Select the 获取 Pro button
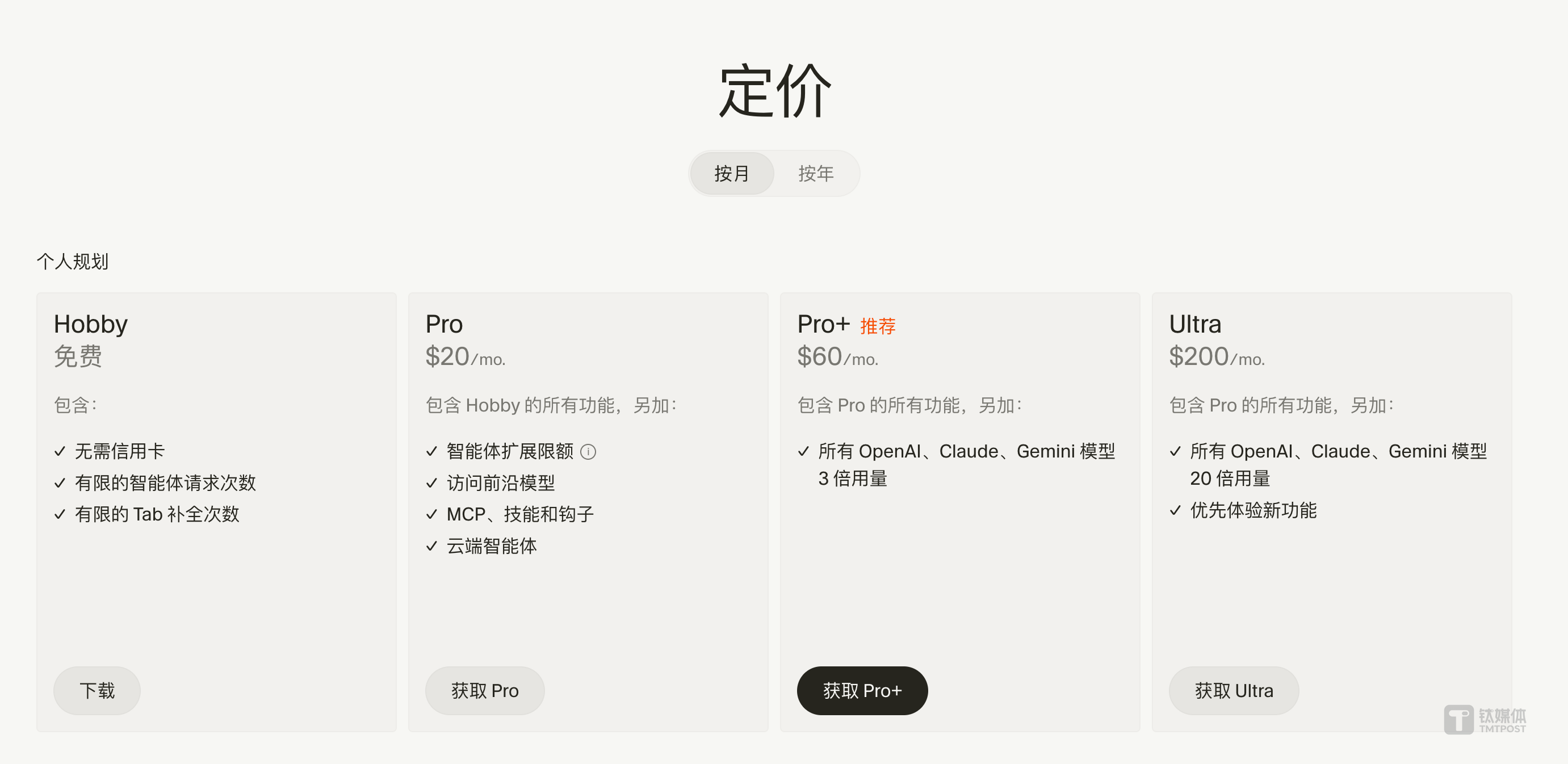This screenshot has width=1568, height=764. [x=484, y=690]
